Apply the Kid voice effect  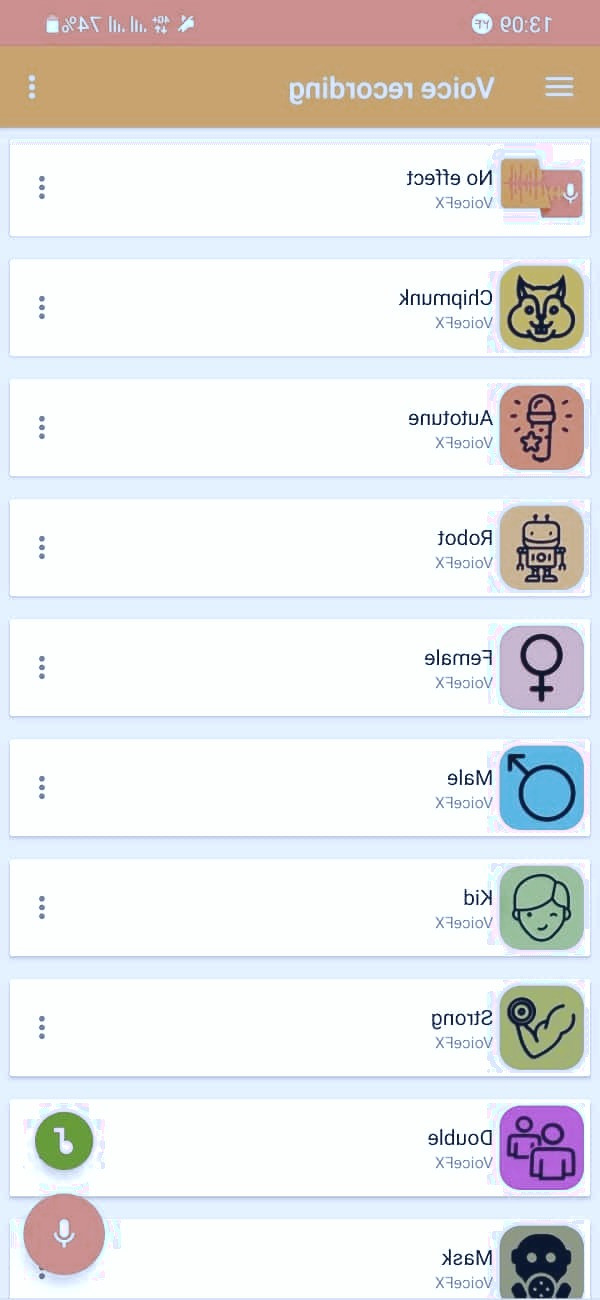300,907
